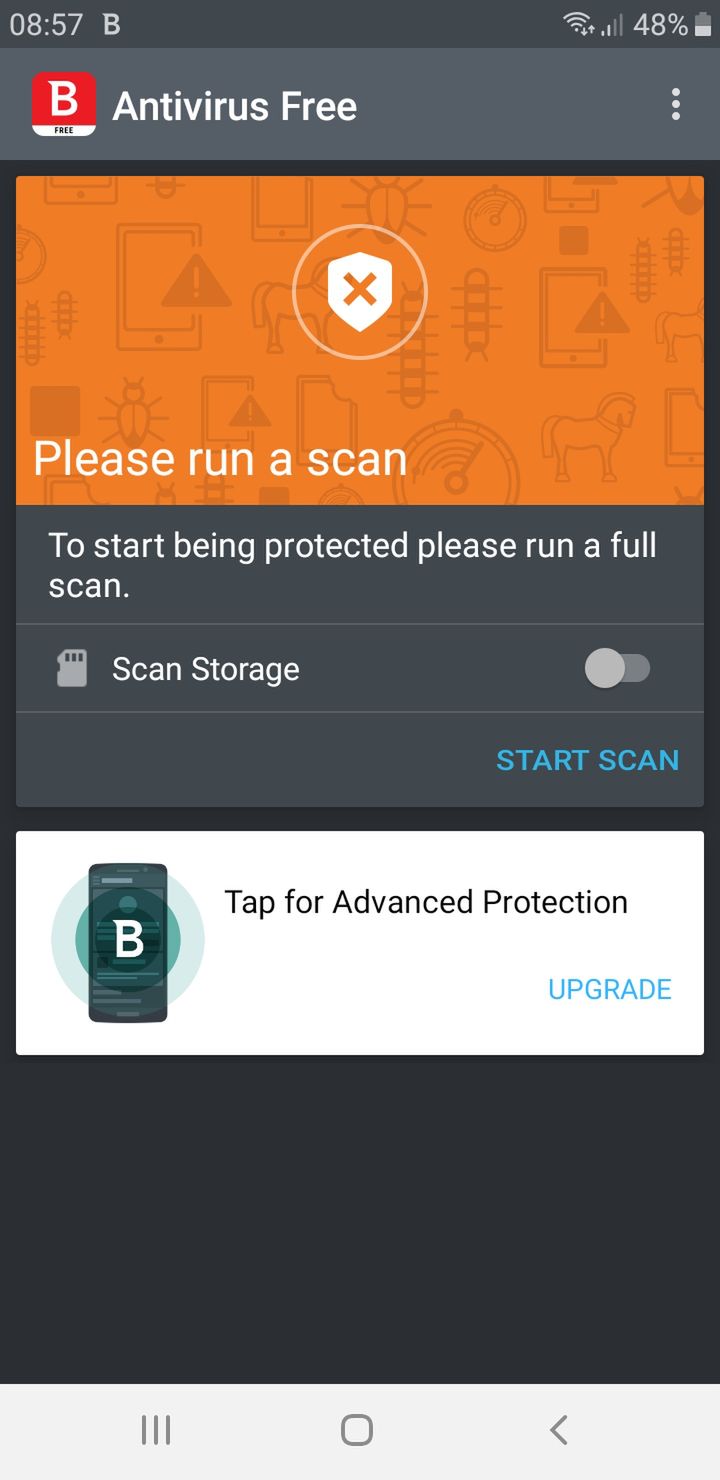Tap START SCAN
720x1480 pixels.
[588, 760]
